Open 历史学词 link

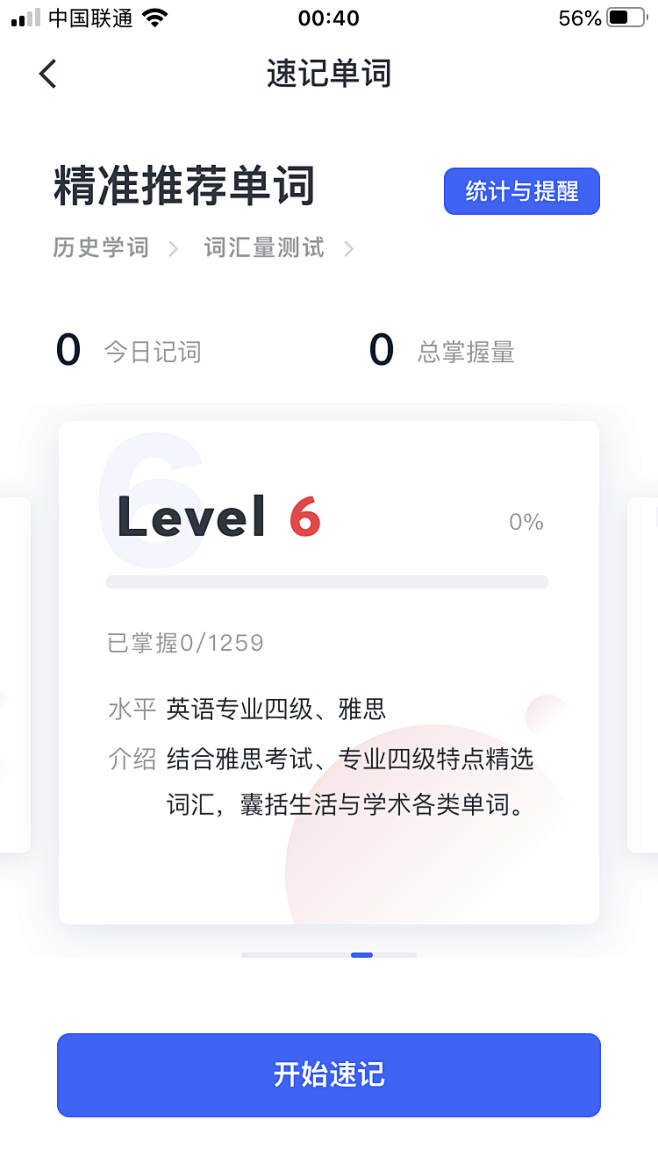(116, 248)
